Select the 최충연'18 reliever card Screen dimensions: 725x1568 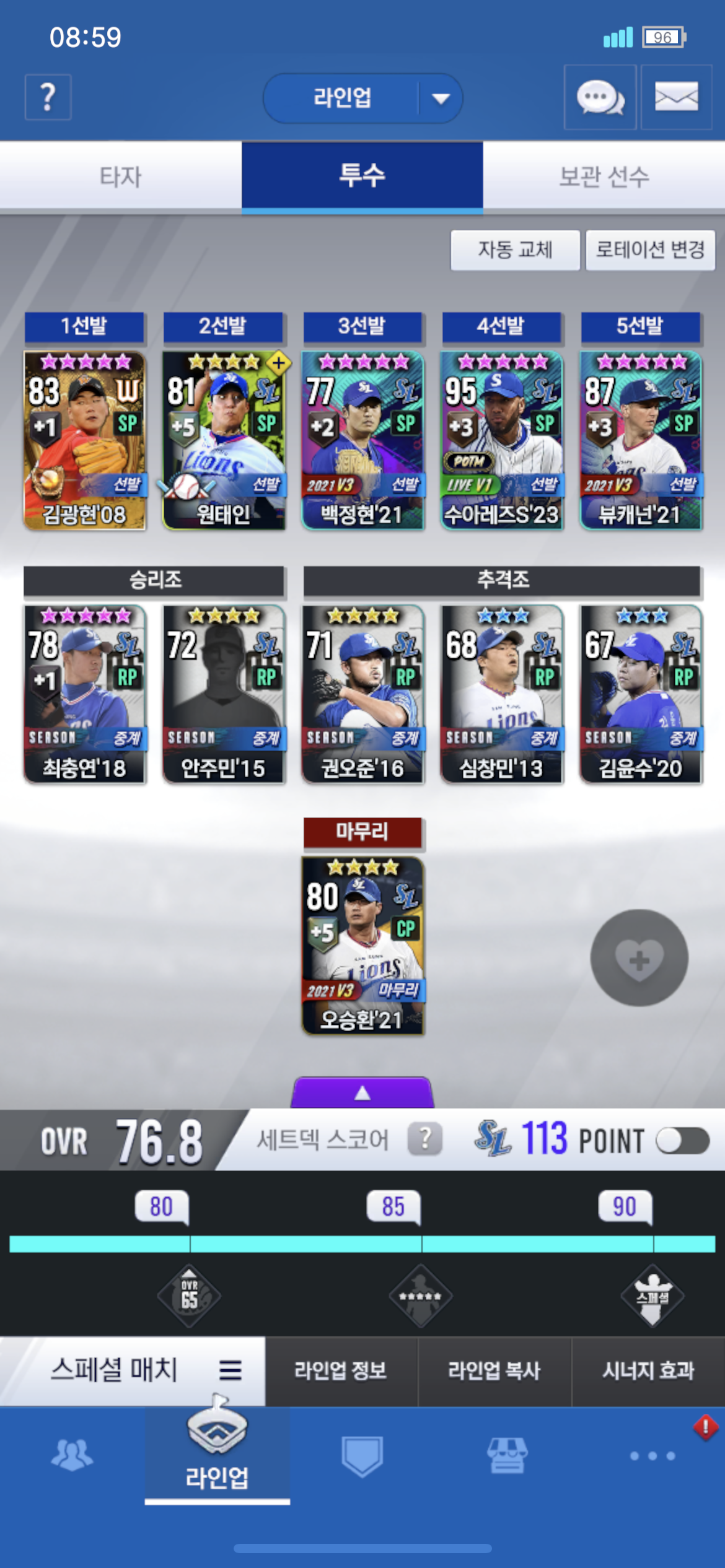point(85,694)
